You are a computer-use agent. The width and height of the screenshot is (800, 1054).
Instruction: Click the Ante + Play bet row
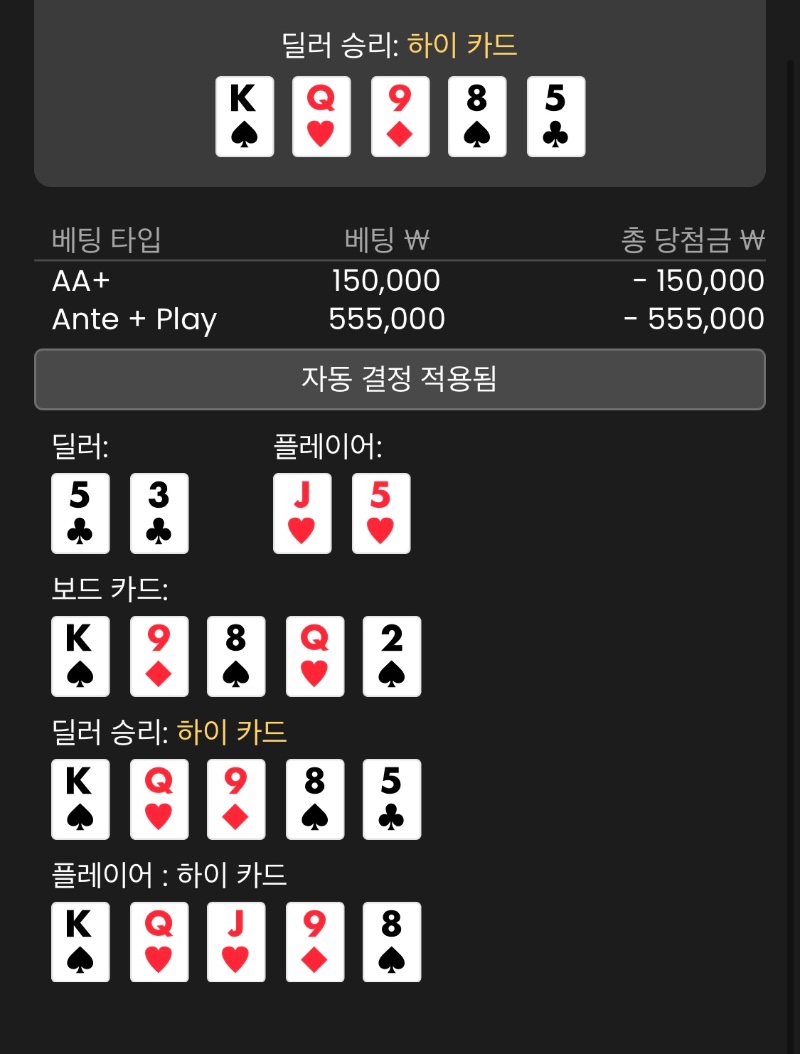pyautogui.click(x=134, y=319)
